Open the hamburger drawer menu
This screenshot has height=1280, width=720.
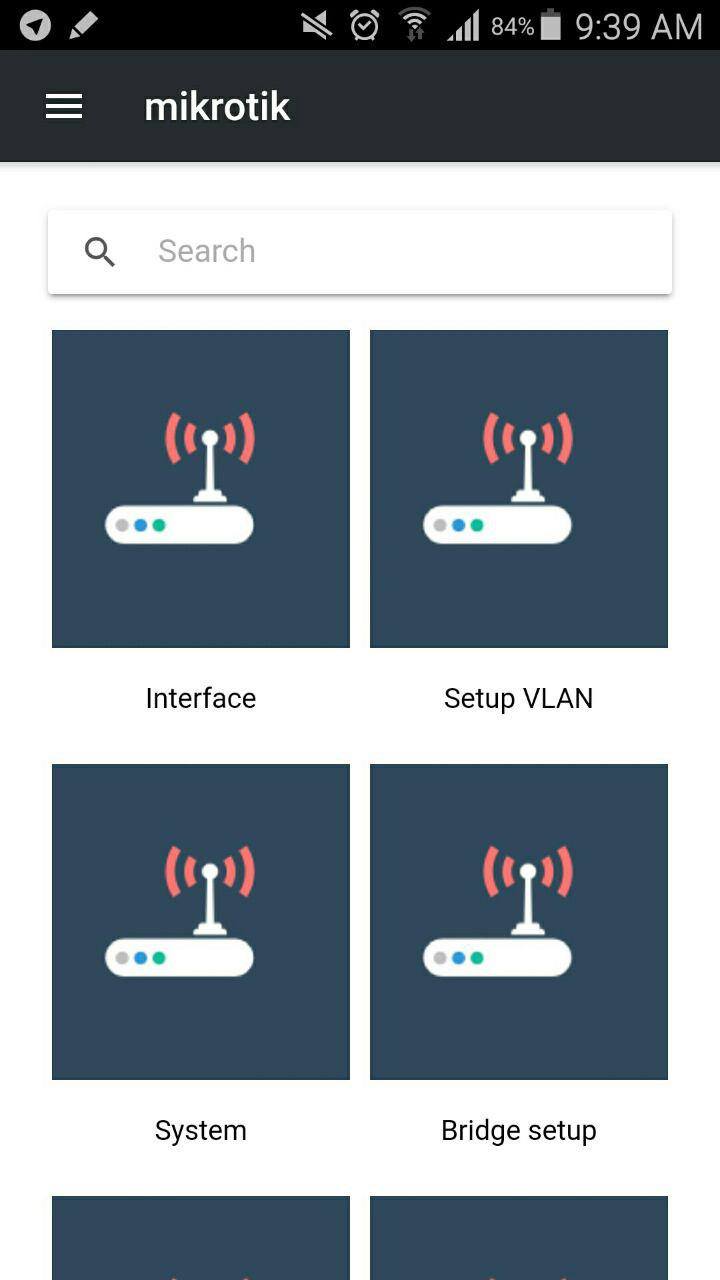(64, 107)
